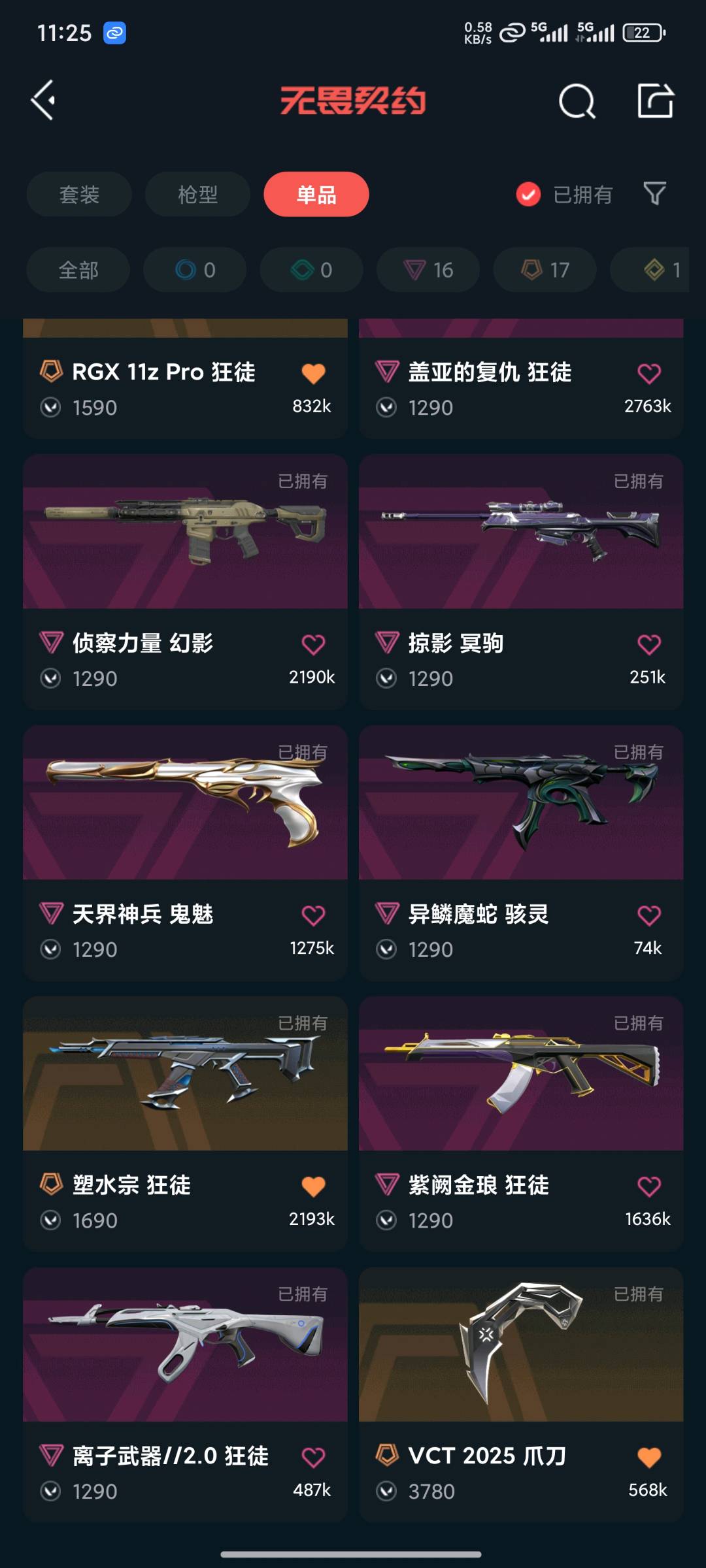This screenshot has height=1568, width=706.
Task: Filter by the tier chip showing 17
Action: 545,270
